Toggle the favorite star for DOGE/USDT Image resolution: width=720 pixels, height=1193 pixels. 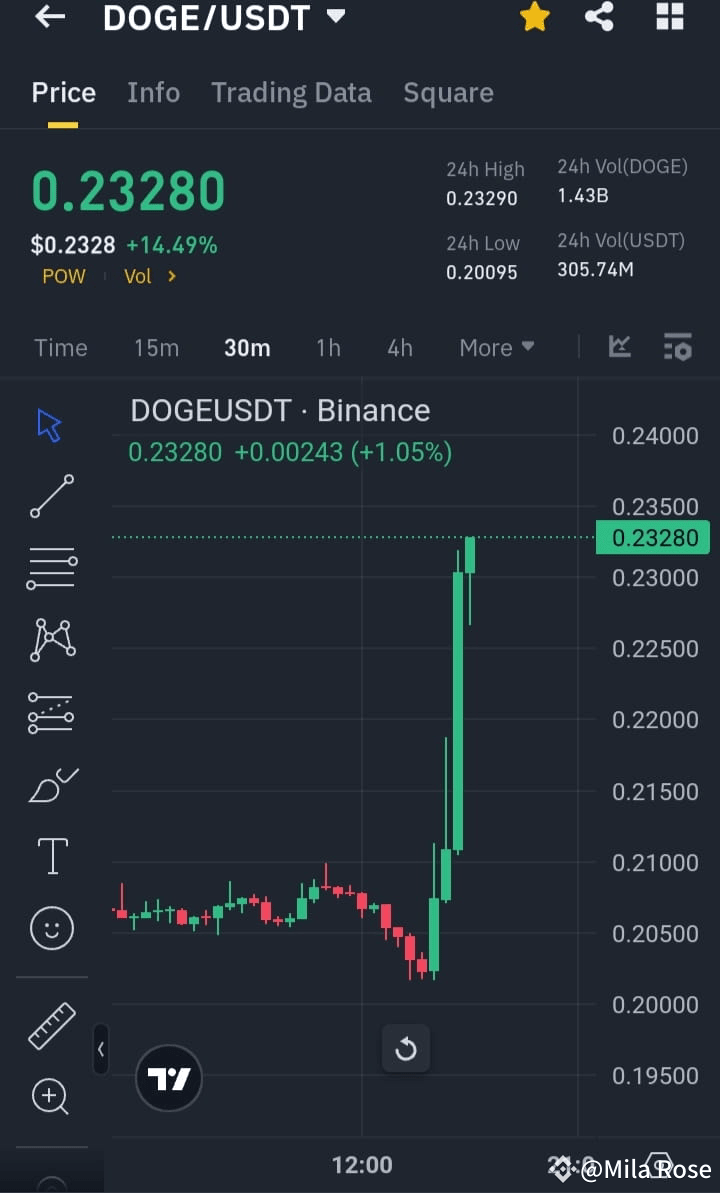click(535, 17)
